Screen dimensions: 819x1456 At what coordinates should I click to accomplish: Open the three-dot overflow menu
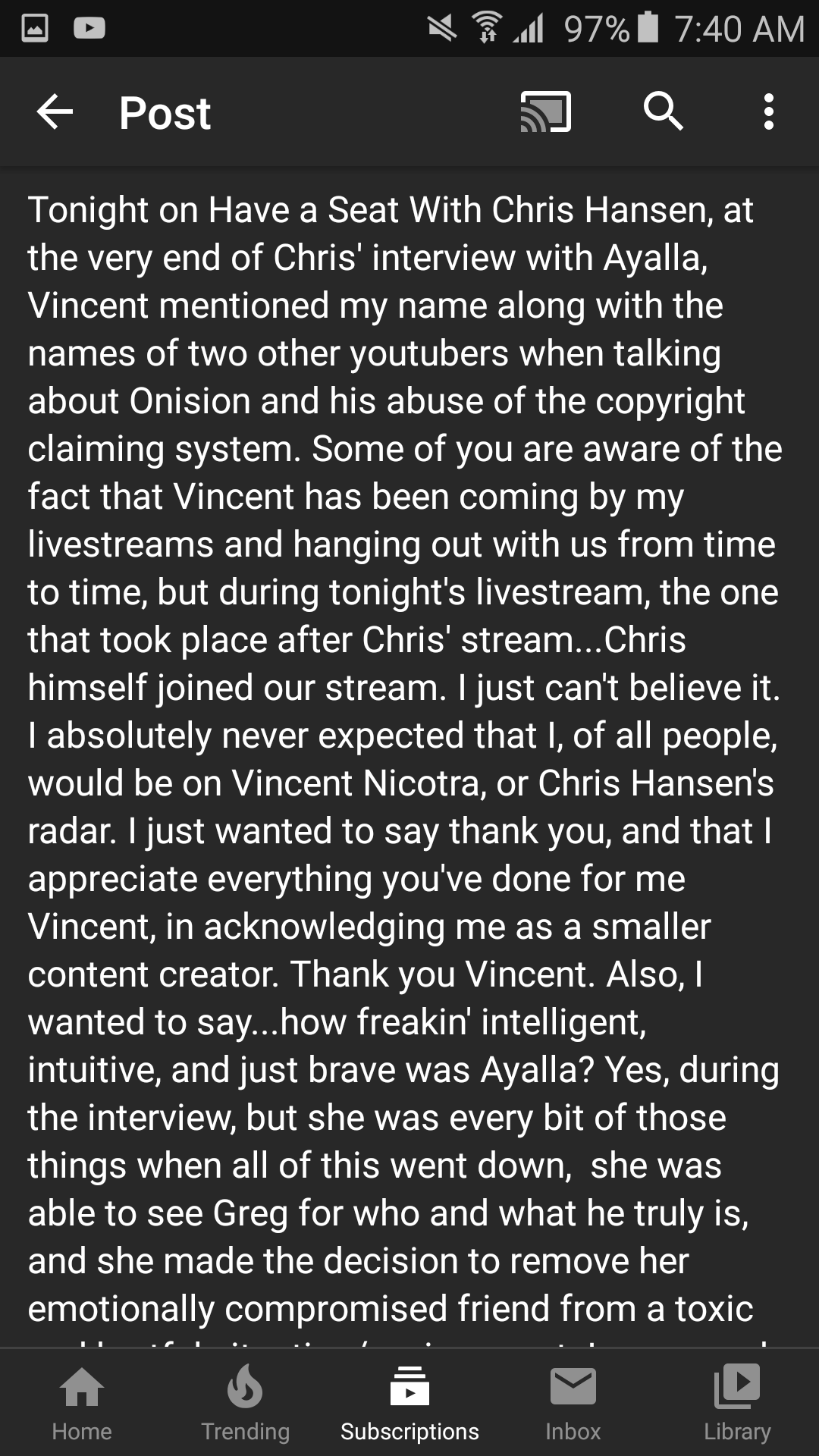769,112
